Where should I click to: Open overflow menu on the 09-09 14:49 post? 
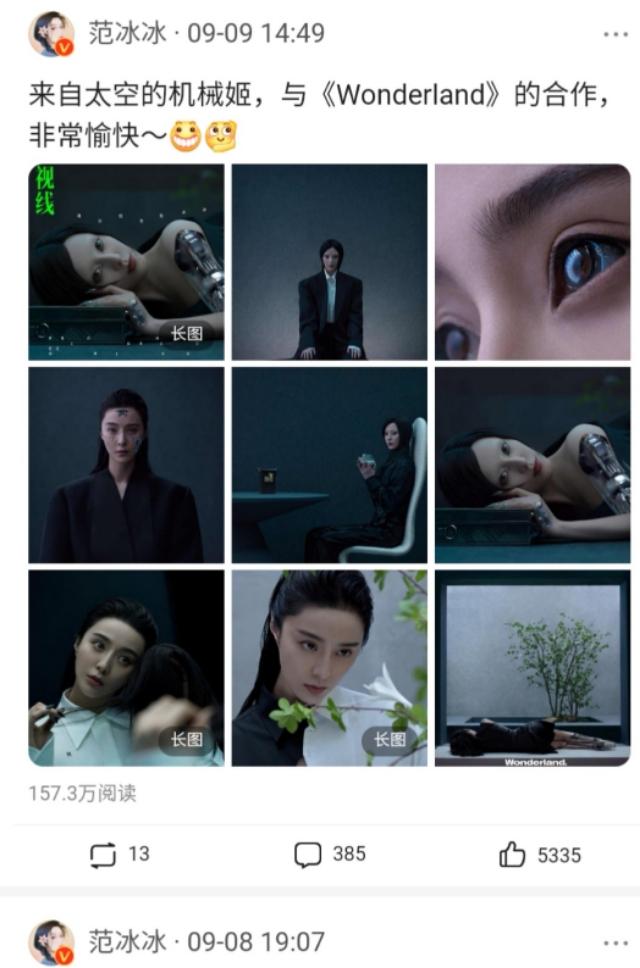tap(615, 33)
